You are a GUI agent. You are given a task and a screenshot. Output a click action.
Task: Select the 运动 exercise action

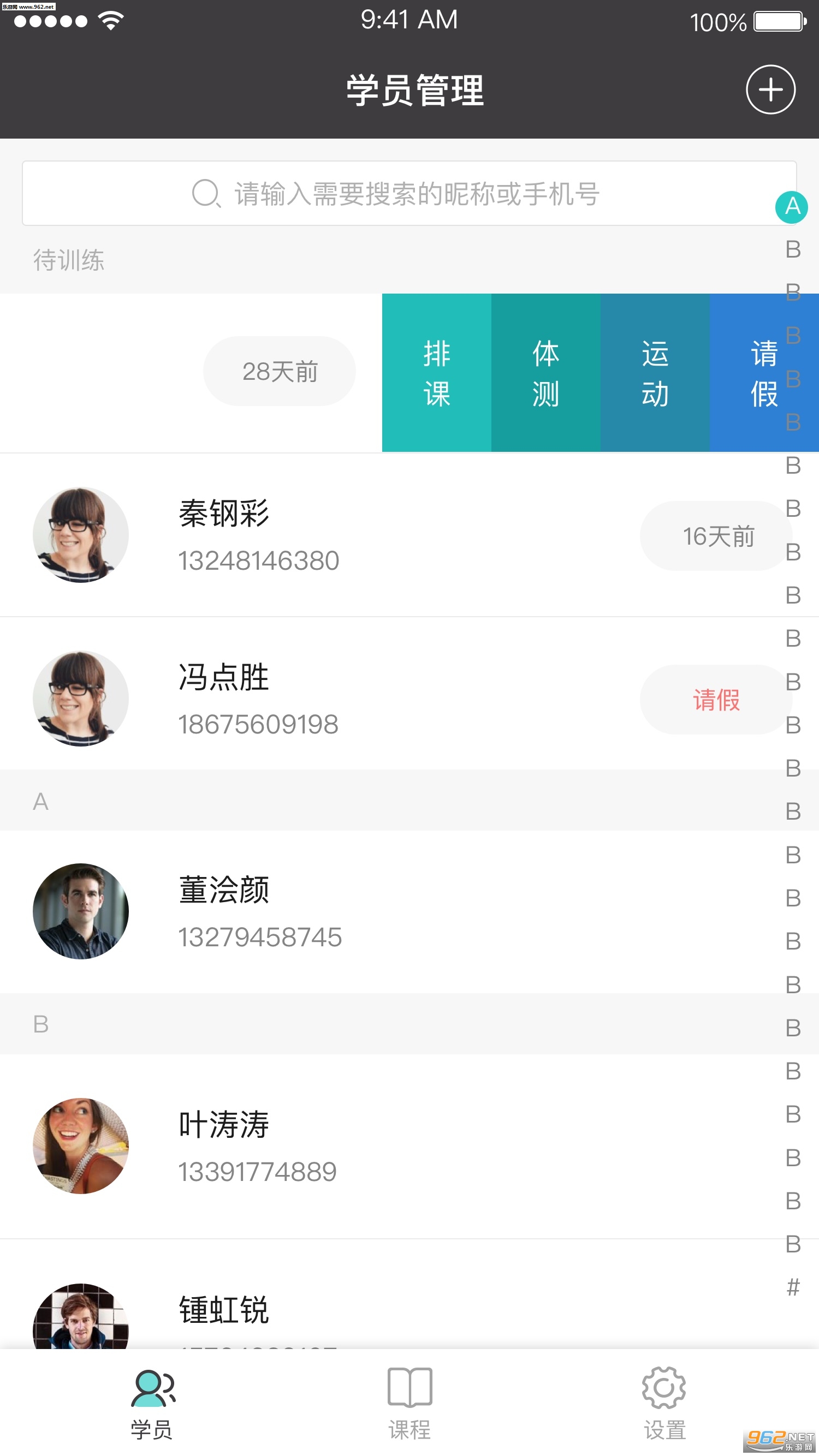pyautogui.click(x=655, y=373)
